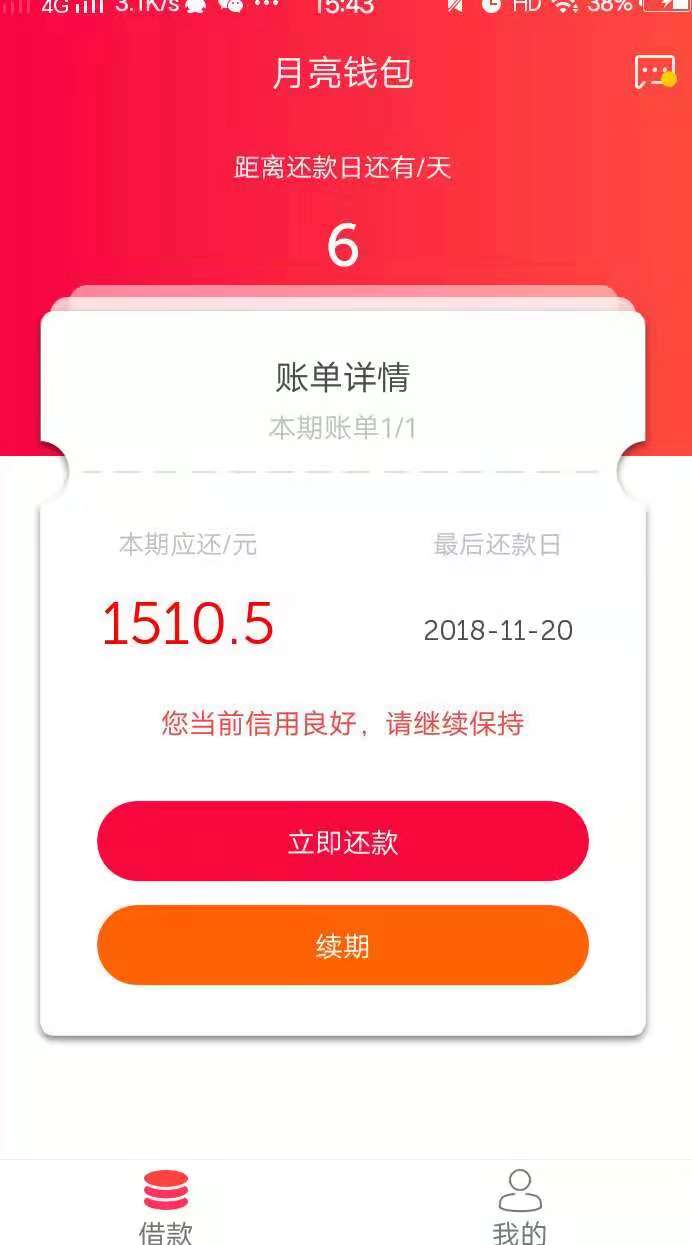Screen dimensions: 692x1245
Task: Switch to the 我的 tab
Action: 519,1207
